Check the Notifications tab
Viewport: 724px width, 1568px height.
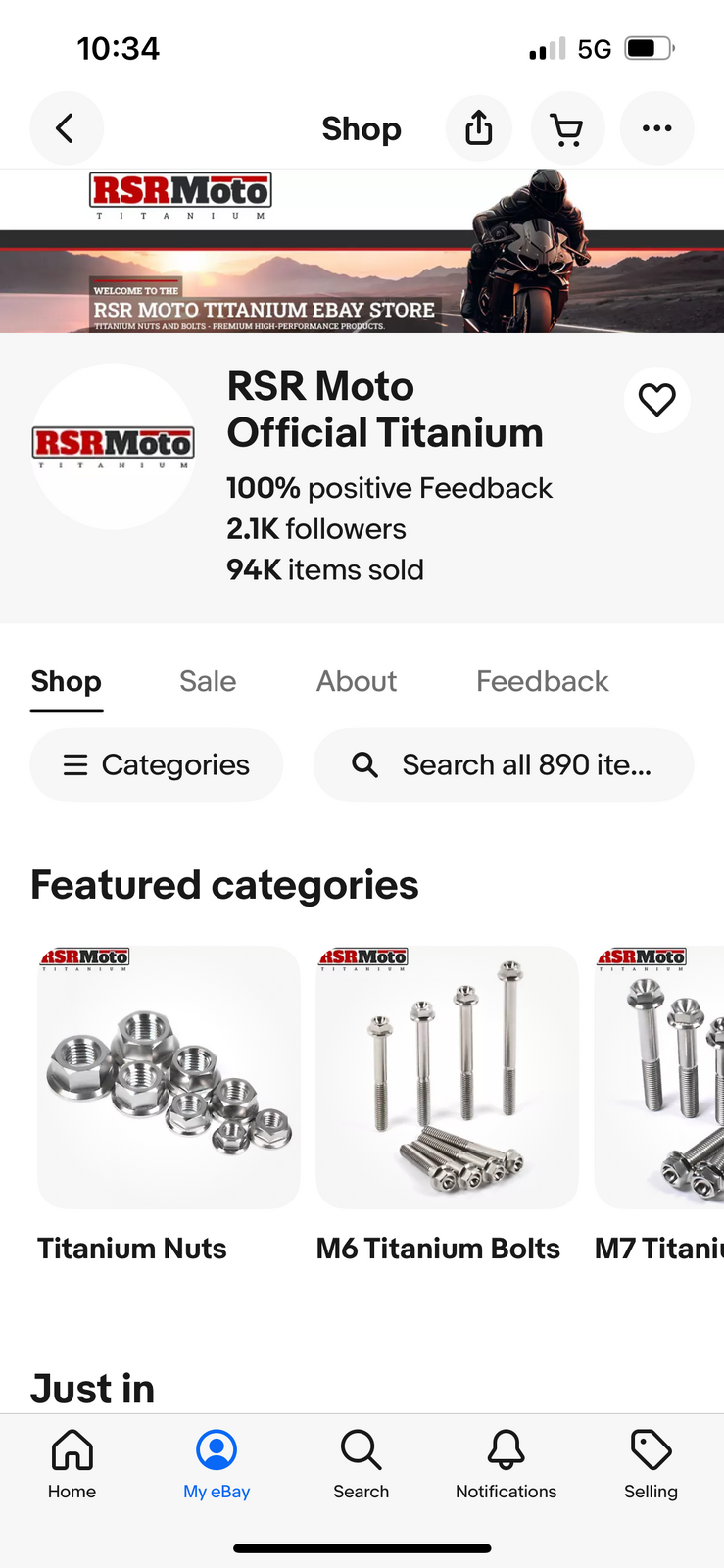(506, 1464)
